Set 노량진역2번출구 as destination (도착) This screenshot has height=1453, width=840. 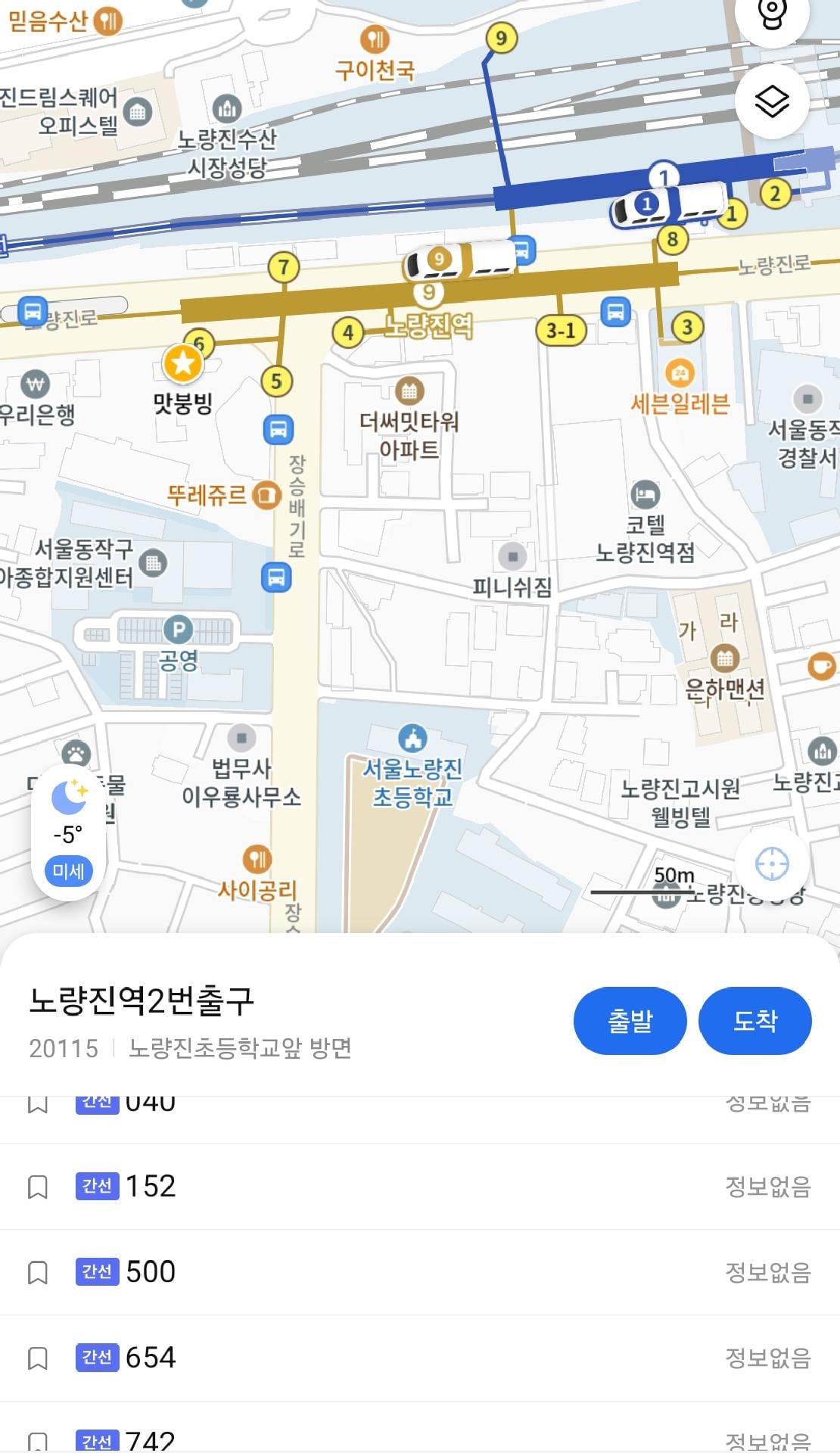click(x=754, y=1021)
